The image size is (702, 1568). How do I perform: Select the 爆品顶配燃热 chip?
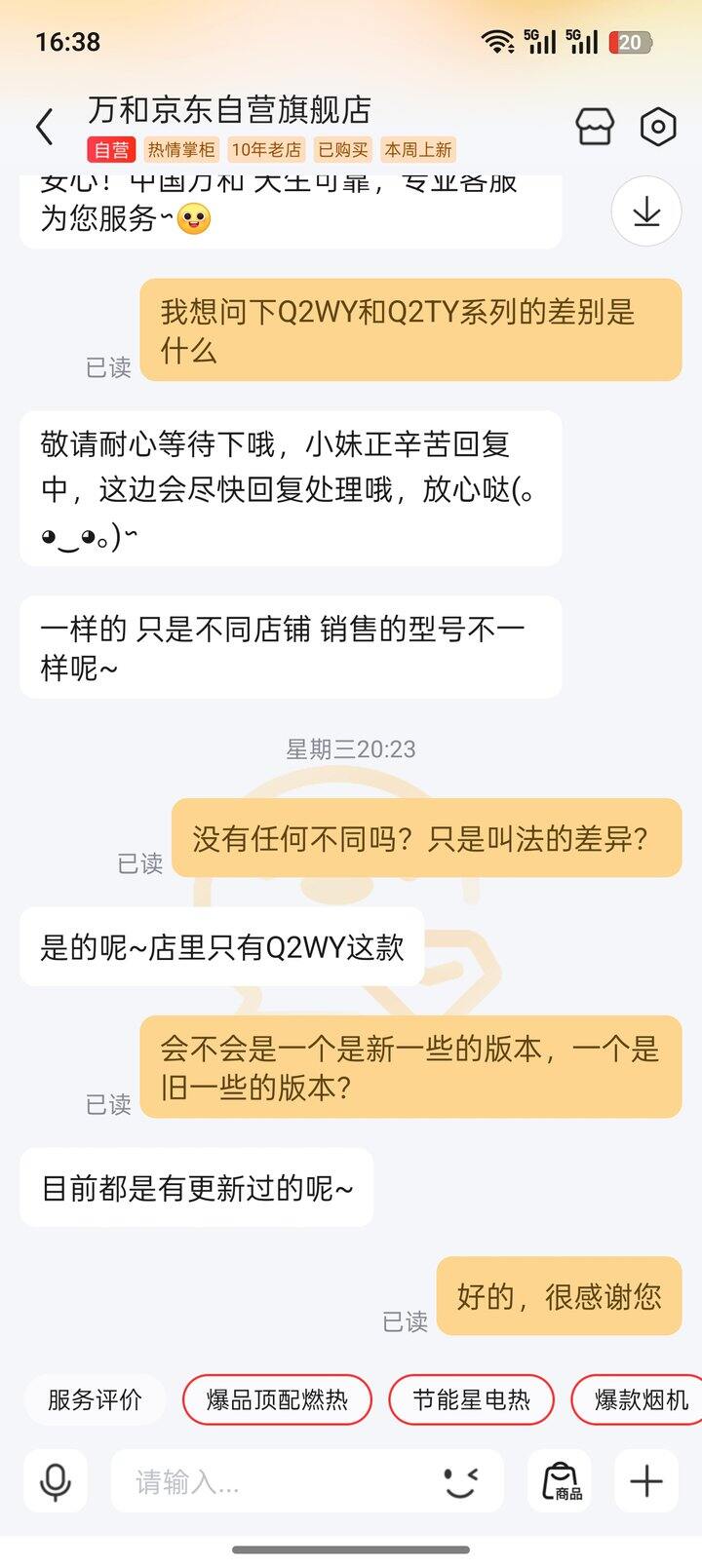click(x=277, y=1400)
